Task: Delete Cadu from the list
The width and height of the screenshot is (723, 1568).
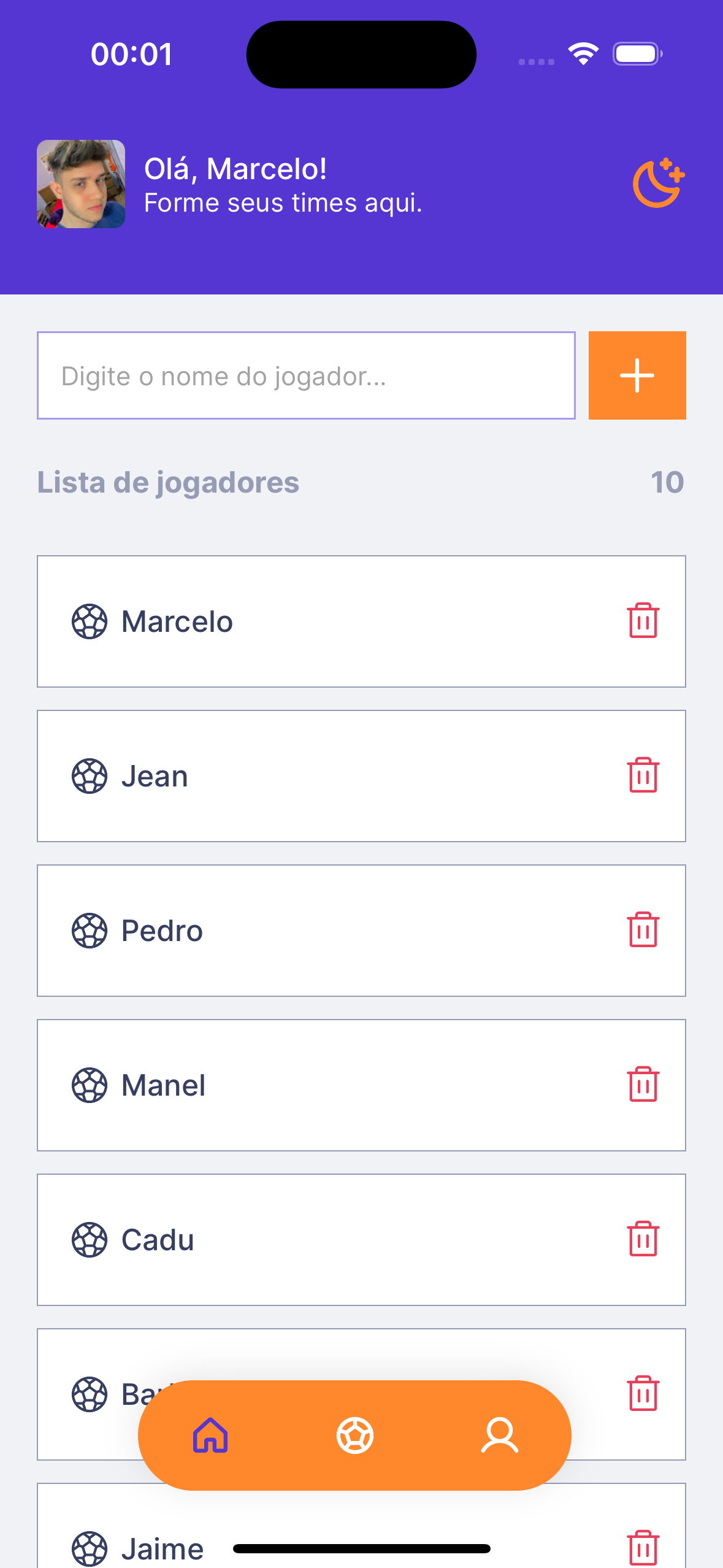Action: click(x=643, y=1239)
